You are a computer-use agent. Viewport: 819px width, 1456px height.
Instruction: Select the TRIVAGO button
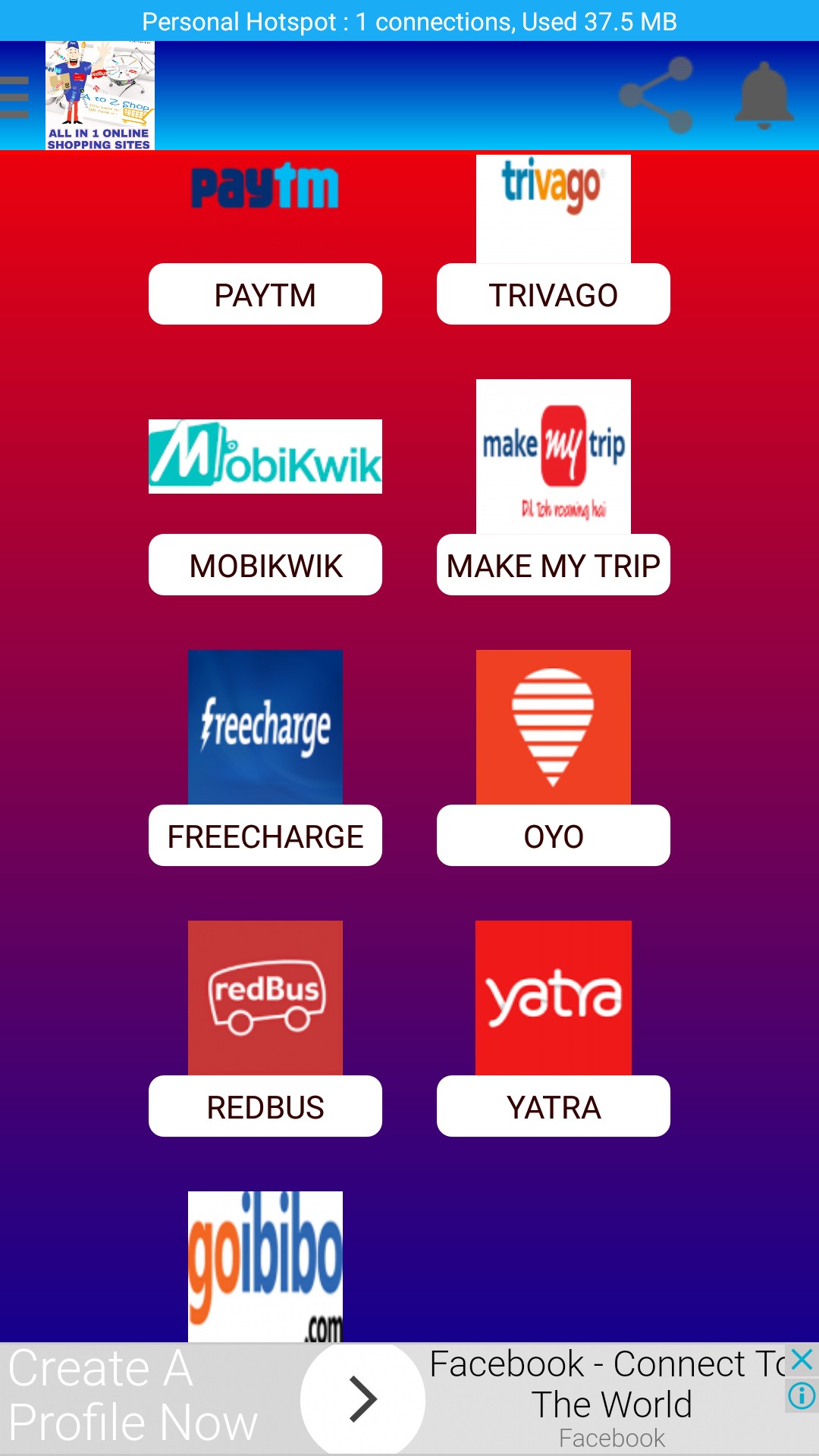click(x=554, y=294)
